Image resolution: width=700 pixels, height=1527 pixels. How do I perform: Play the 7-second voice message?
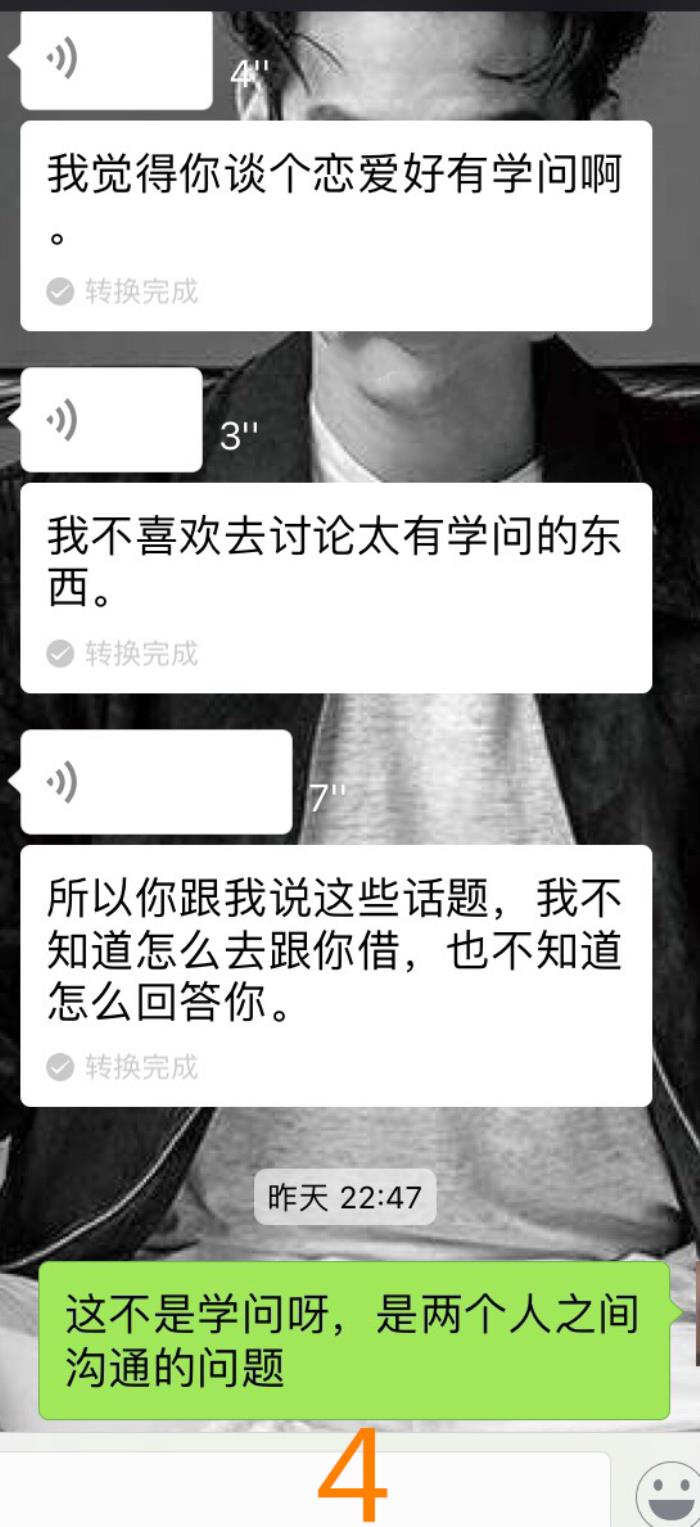coord(155,782)
